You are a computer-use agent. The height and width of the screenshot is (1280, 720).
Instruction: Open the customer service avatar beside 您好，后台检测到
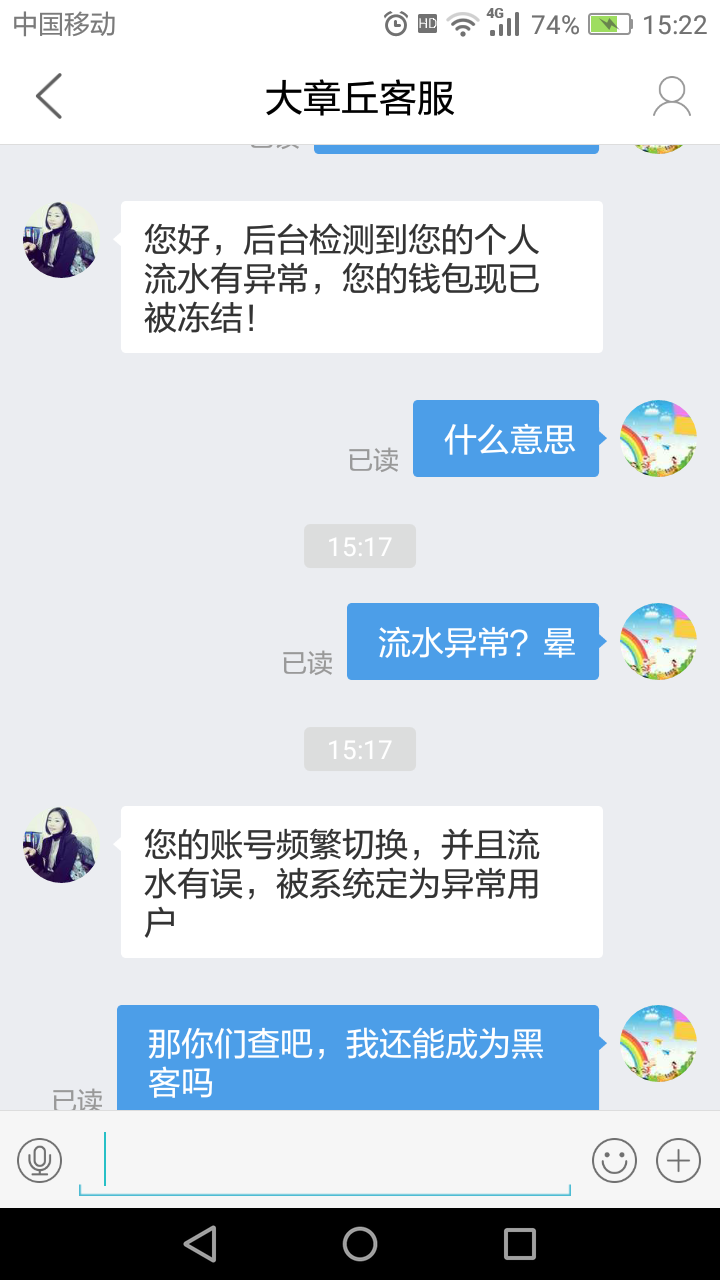pyautogui.click(x=61, y=239)
